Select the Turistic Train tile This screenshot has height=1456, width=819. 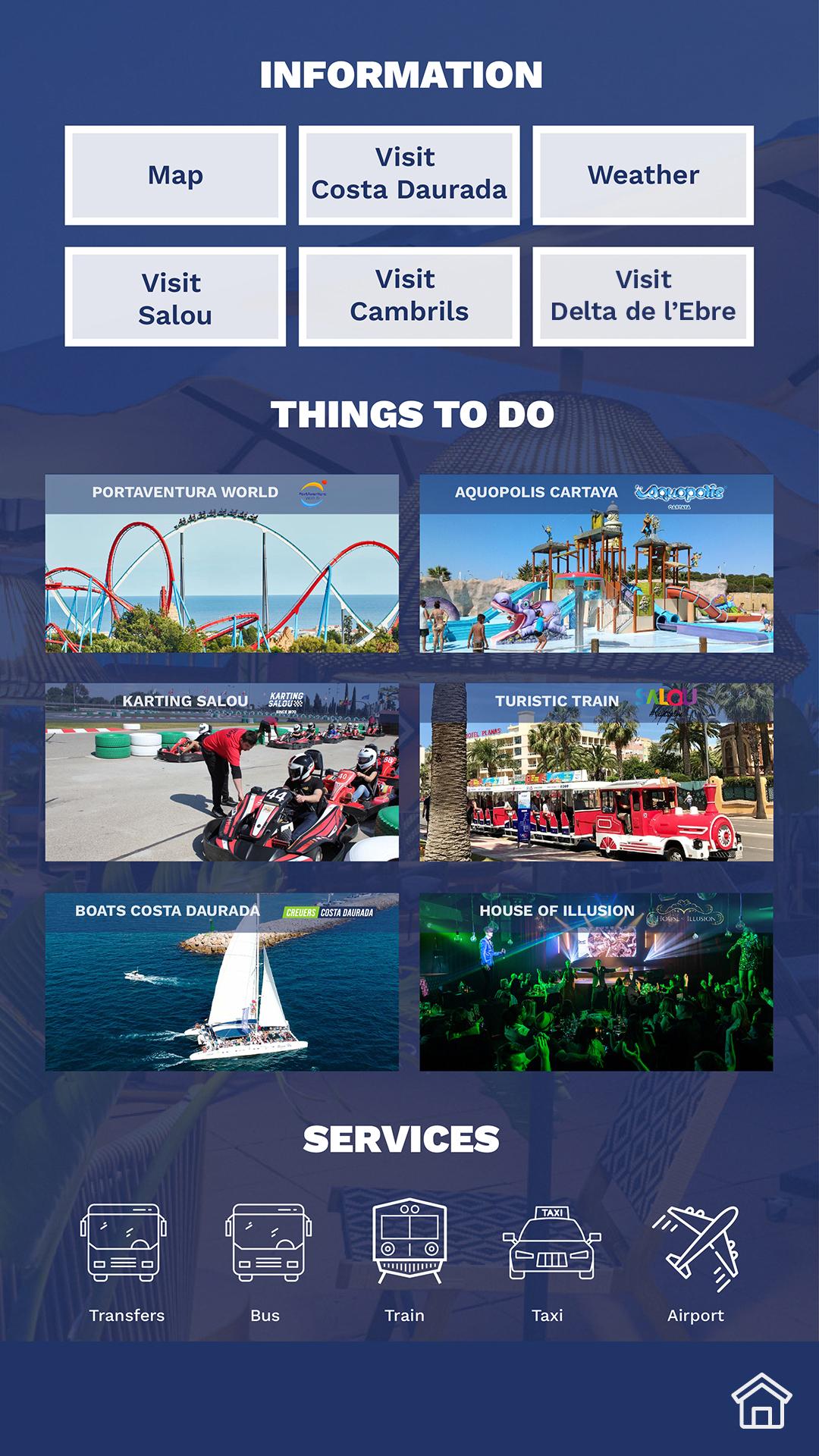coord(597,772)
